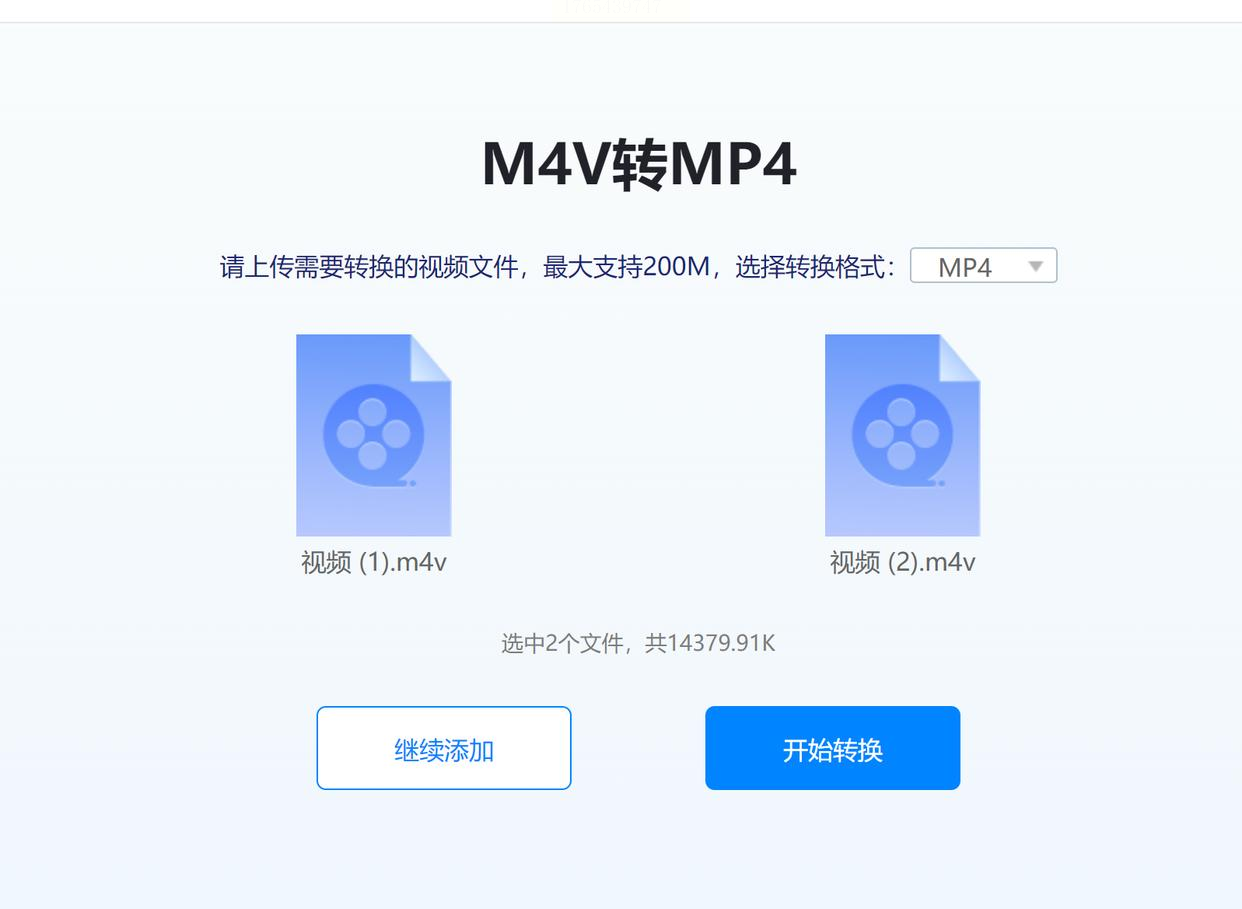This screenshot has width=1242, height=909.
Task: Select the 视频 (1).m4v file tile
Action: (373, 435)
